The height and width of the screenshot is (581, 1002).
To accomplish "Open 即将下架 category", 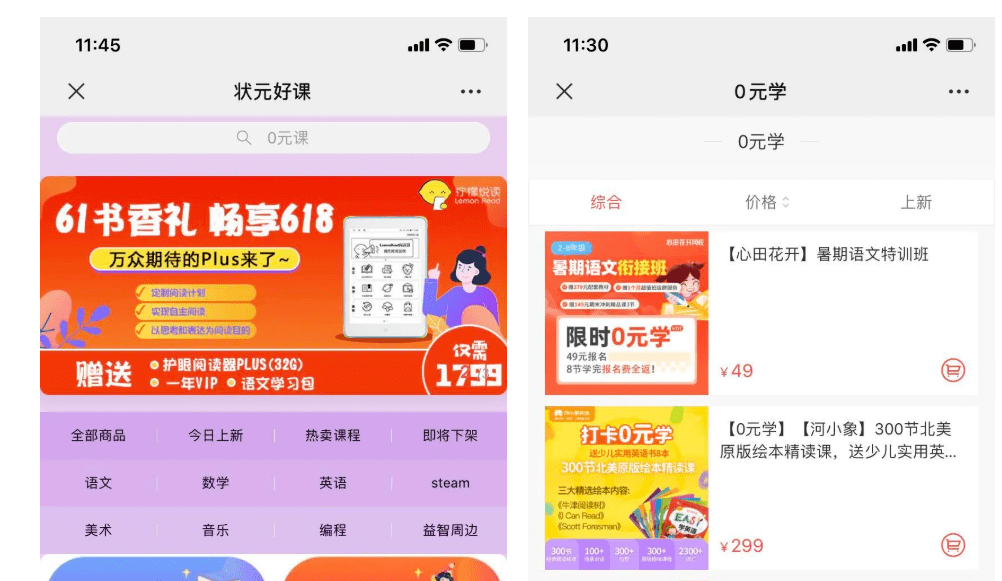I will pos(450,435).
